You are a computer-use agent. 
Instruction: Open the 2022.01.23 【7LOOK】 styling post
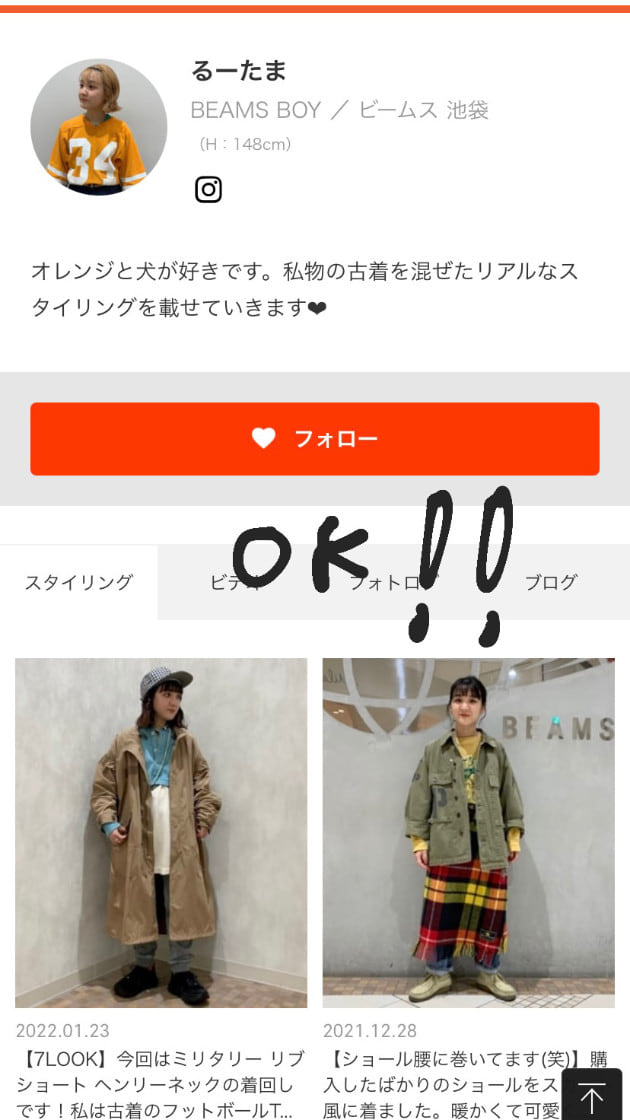(161, 832)
